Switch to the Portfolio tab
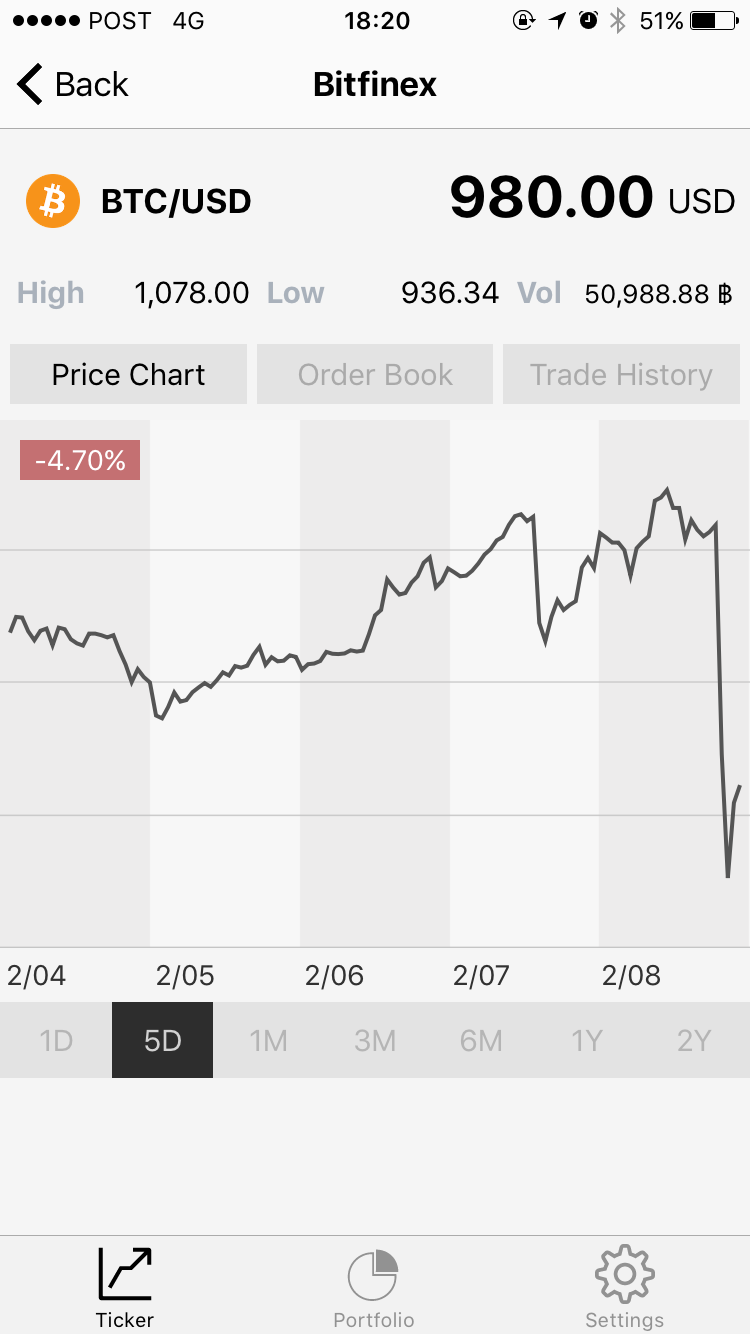Viewport: 750px width, 1334px height. pos(374,1288)
